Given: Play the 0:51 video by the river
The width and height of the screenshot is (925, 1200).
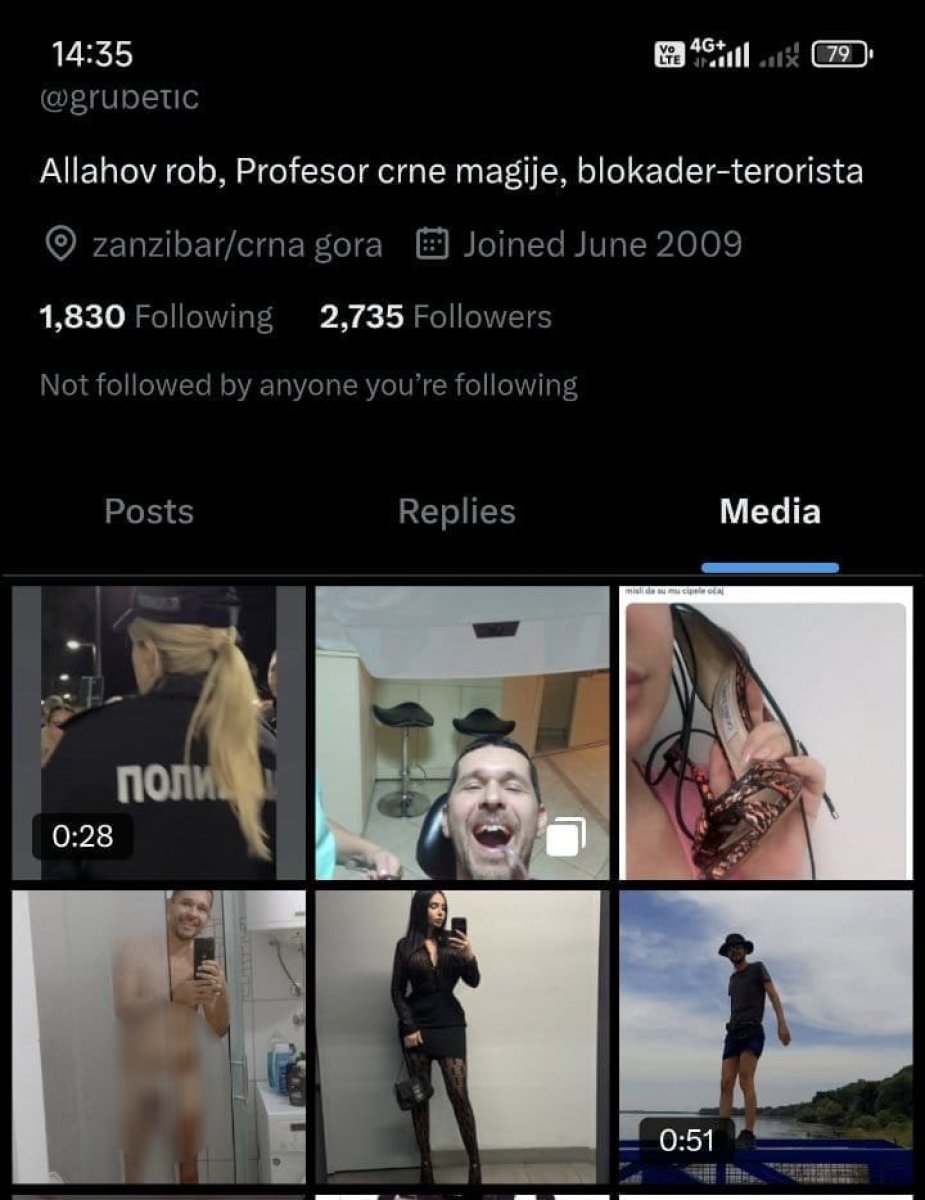Looking at the screenshot, I should pyautogui.click(x=765, y=1036).
